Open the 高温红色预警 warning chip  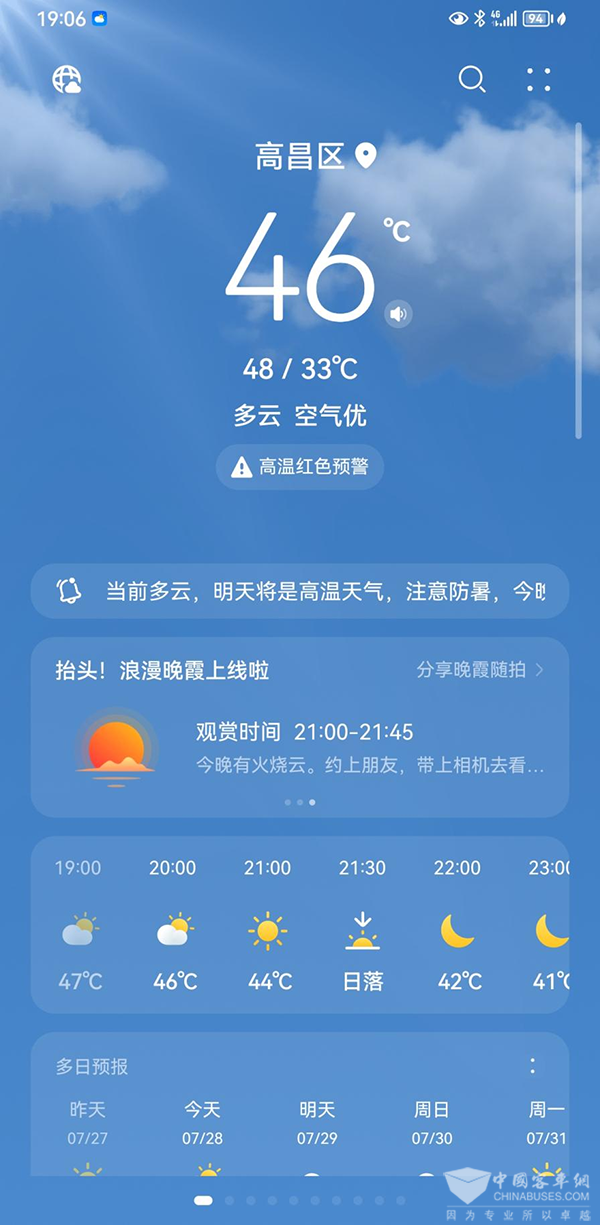[x=300, y=467]
